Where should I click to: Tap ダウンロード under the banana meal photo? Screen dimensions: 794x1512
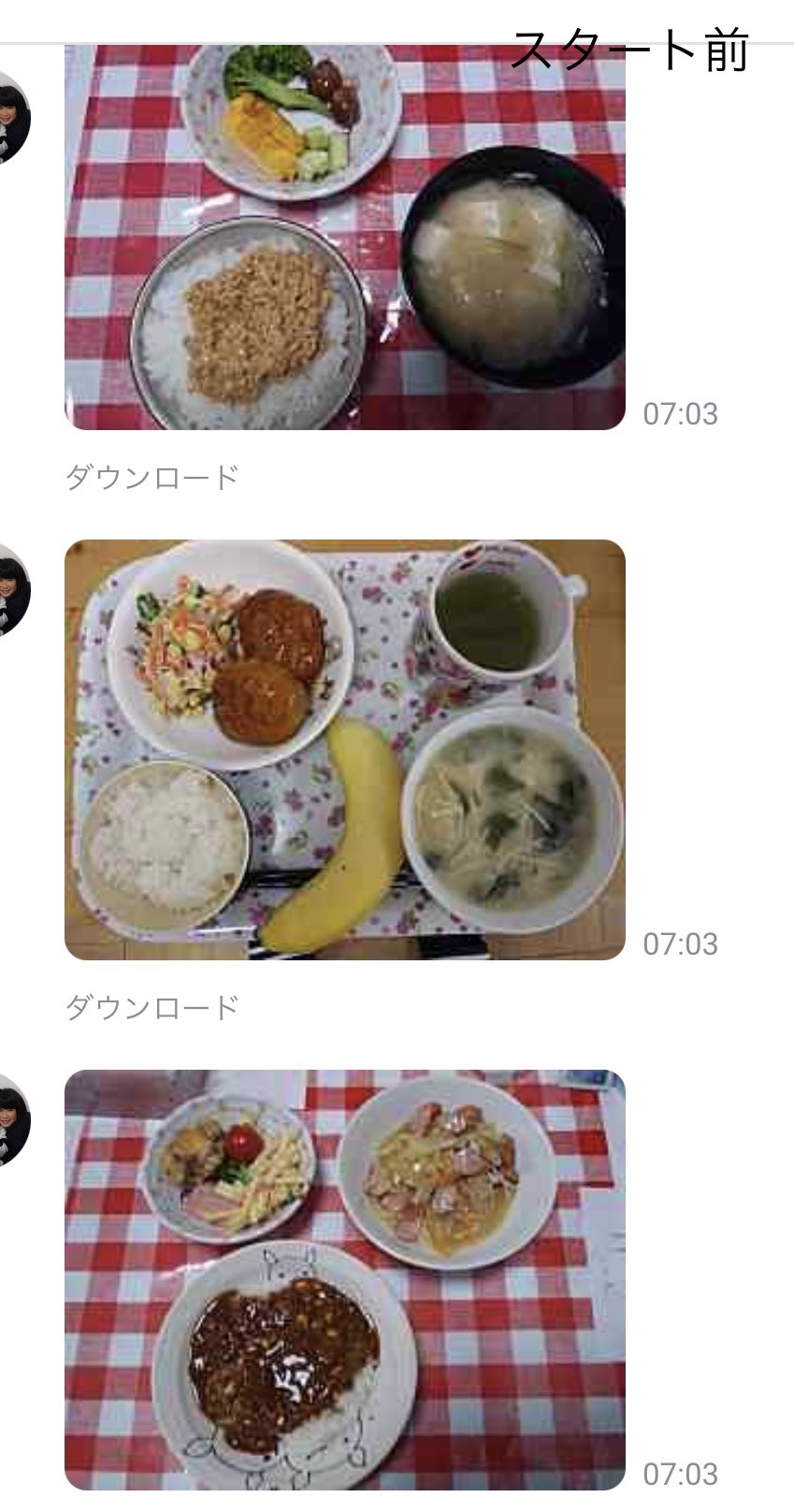152,1007
